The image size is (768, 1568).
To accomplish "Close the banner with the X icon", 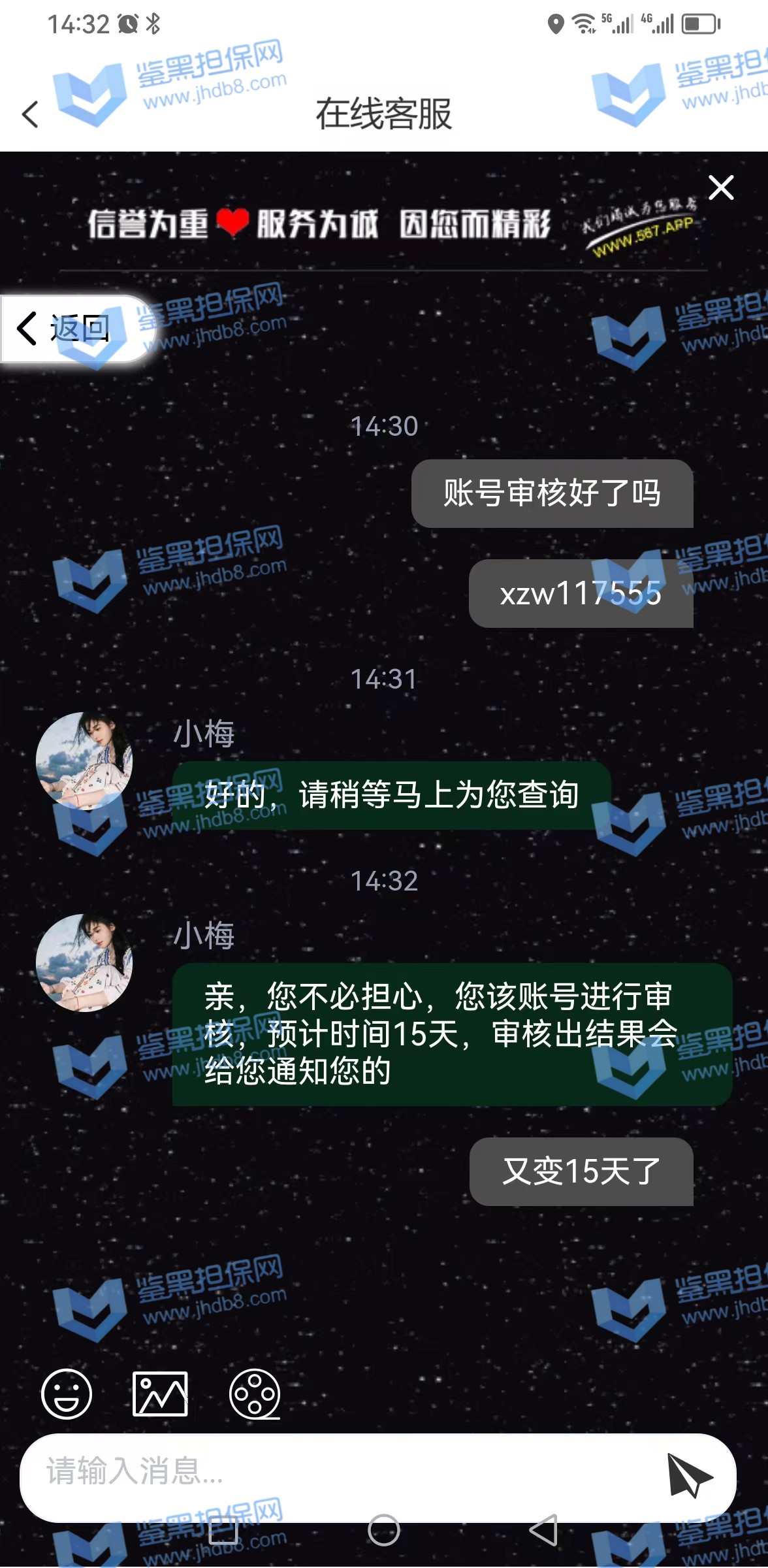I will tap(721, 188).
